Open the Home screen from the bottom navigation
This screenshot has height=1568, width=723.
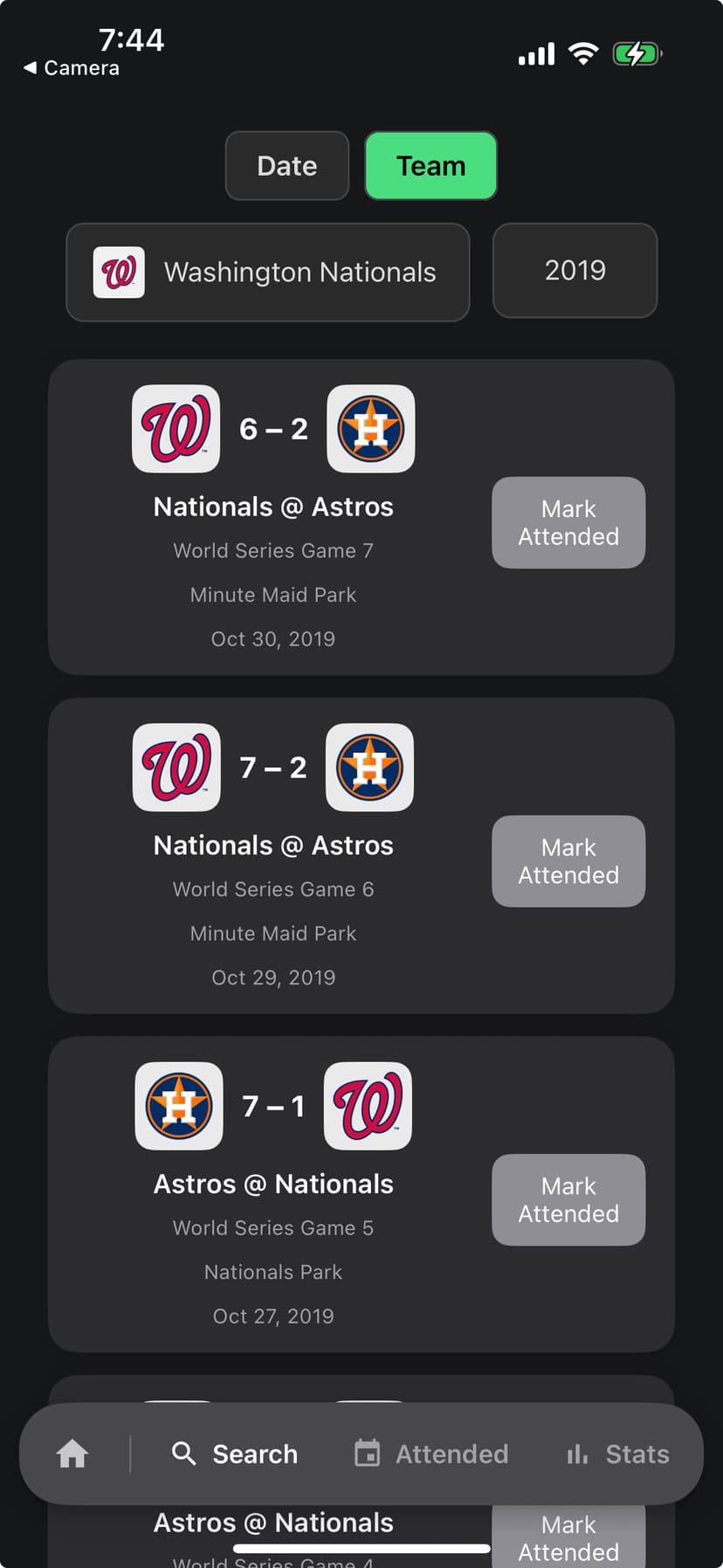point(72,1453)
